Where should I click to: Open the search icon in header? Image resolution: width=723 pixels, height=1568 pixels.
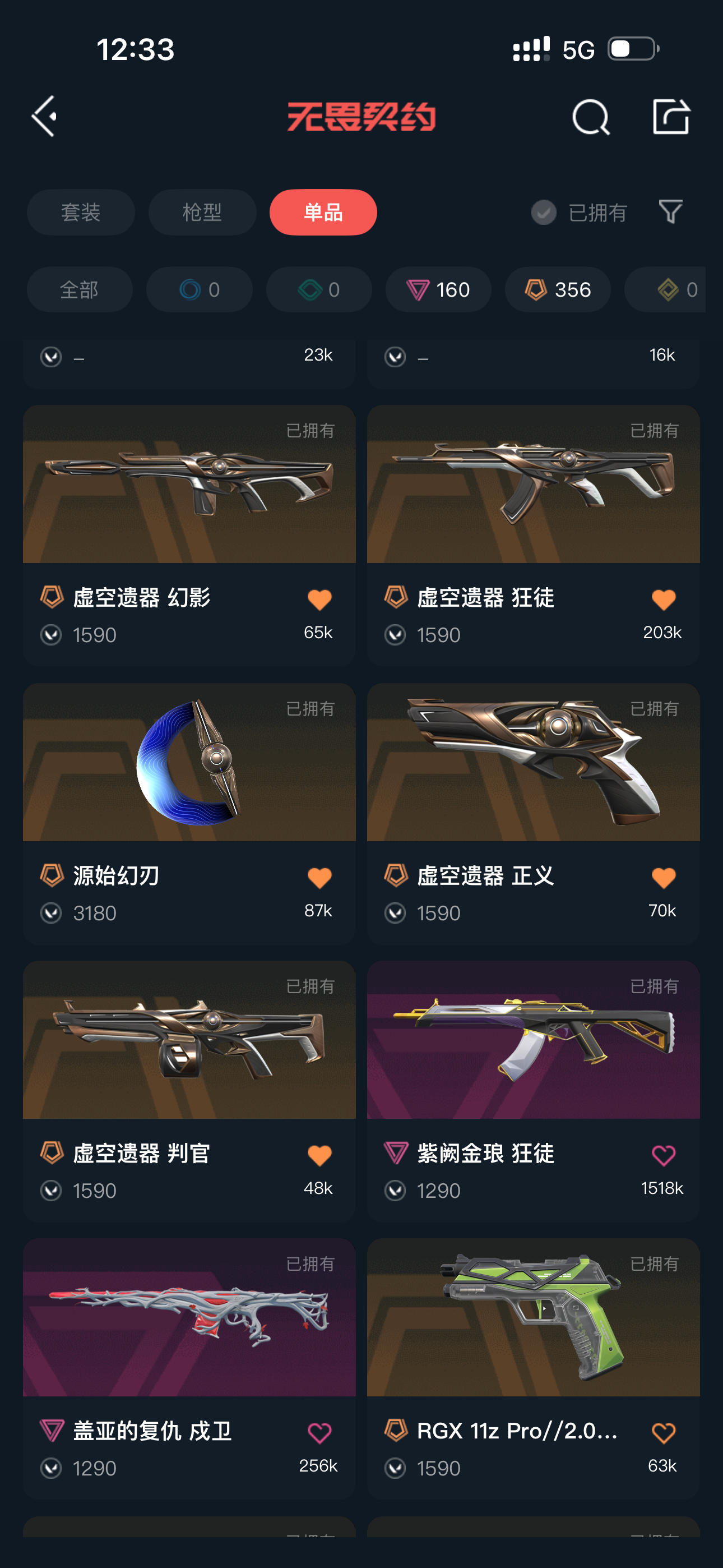590,116
